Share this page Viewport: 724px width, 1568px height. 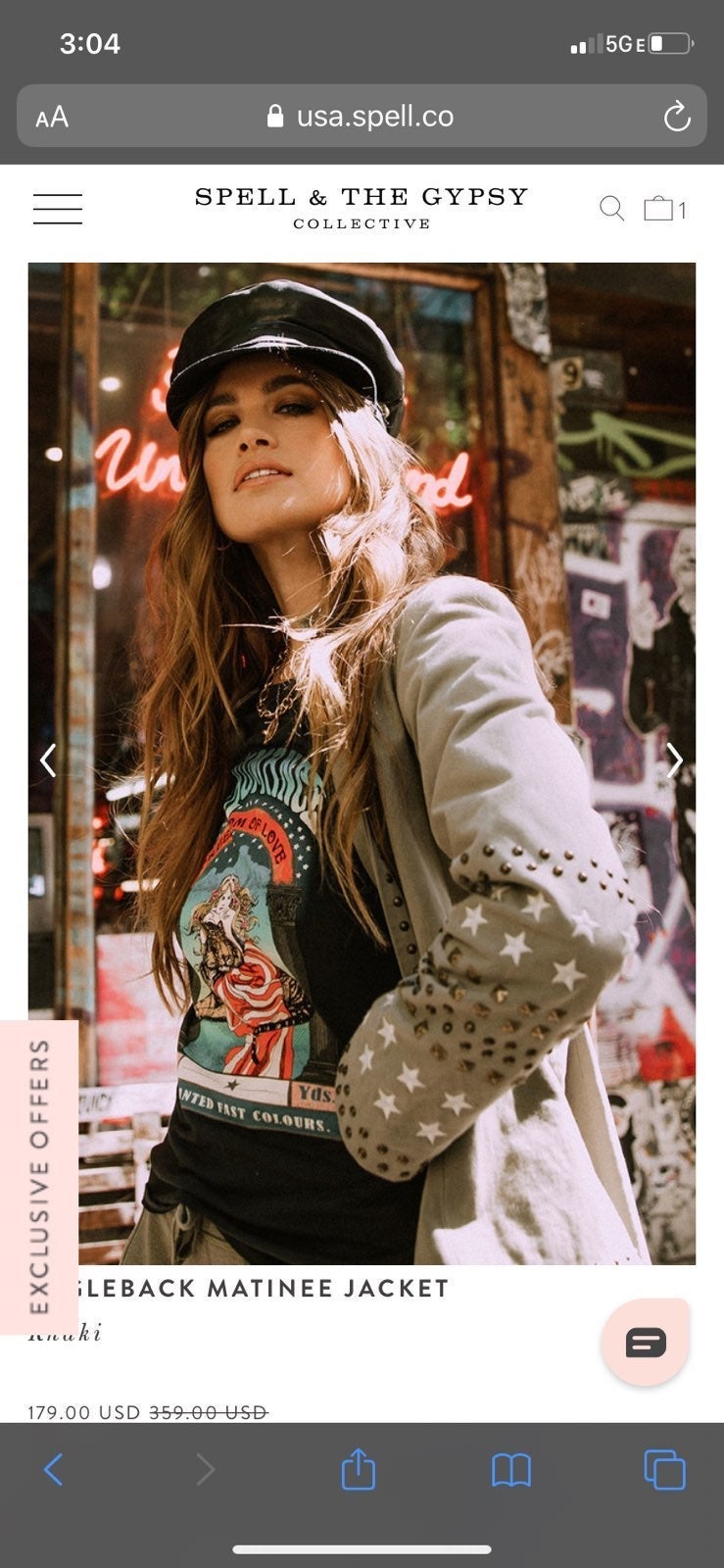point(359,1468)
